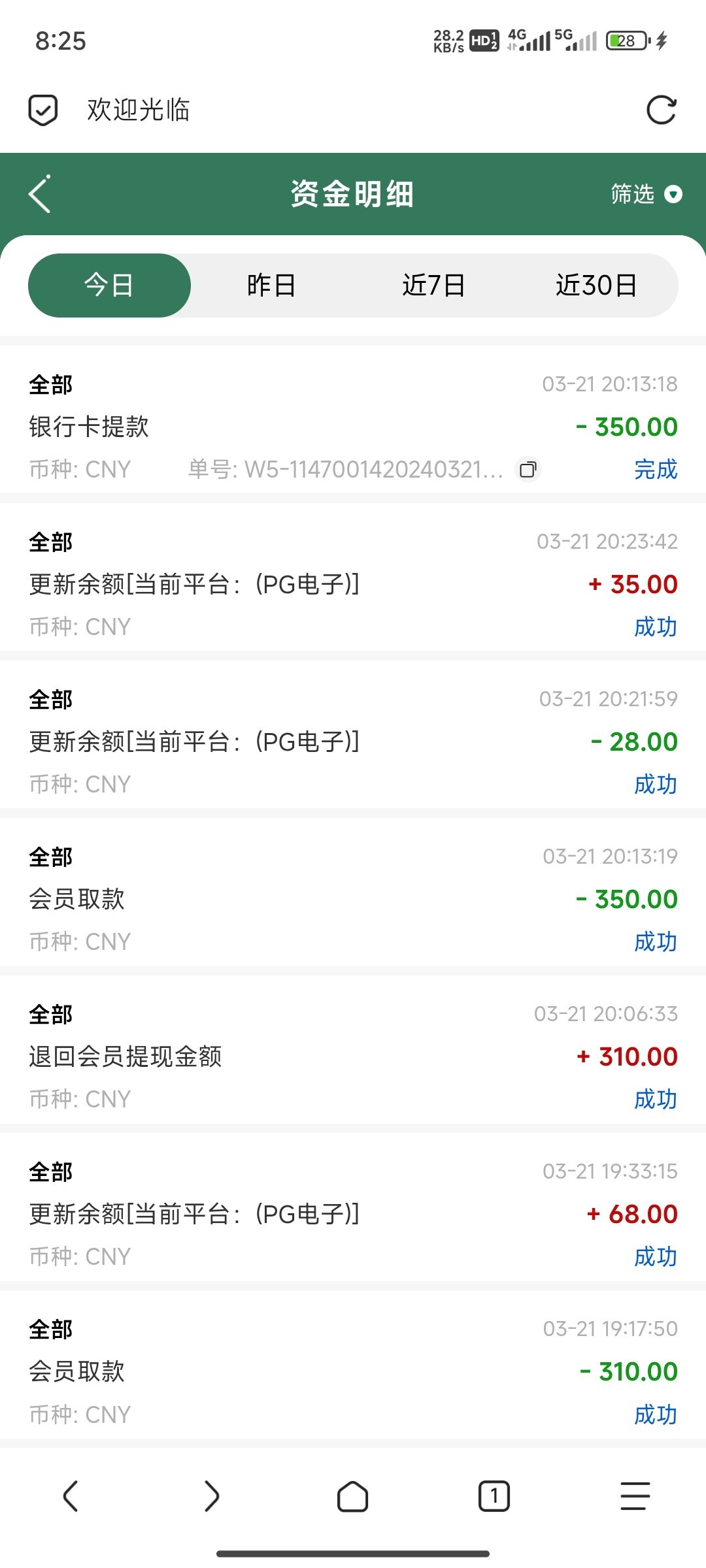Go to the browser home page
706x1568 pixels.
pyautogui.click(x=353, y=1496)
